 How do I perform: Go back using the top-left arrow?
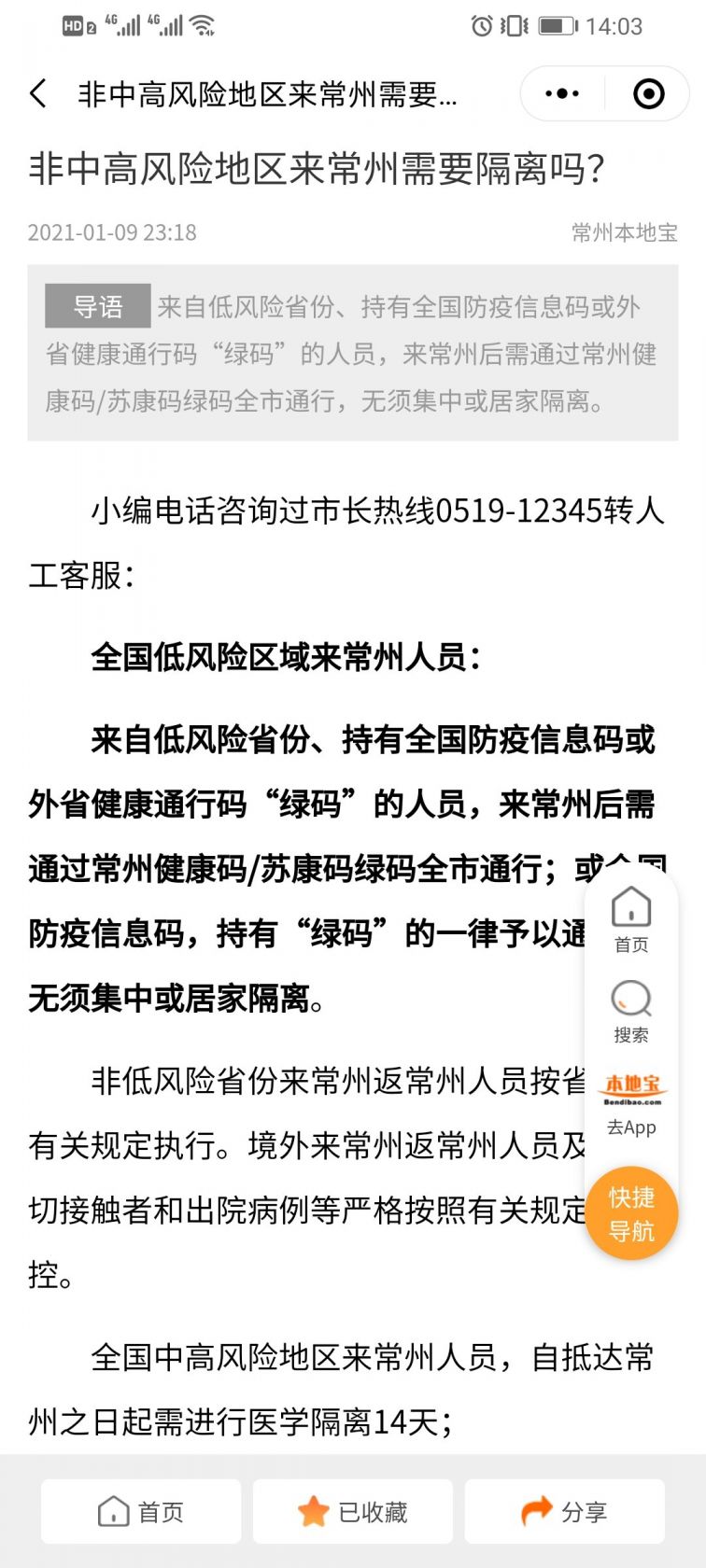[38, 93]
